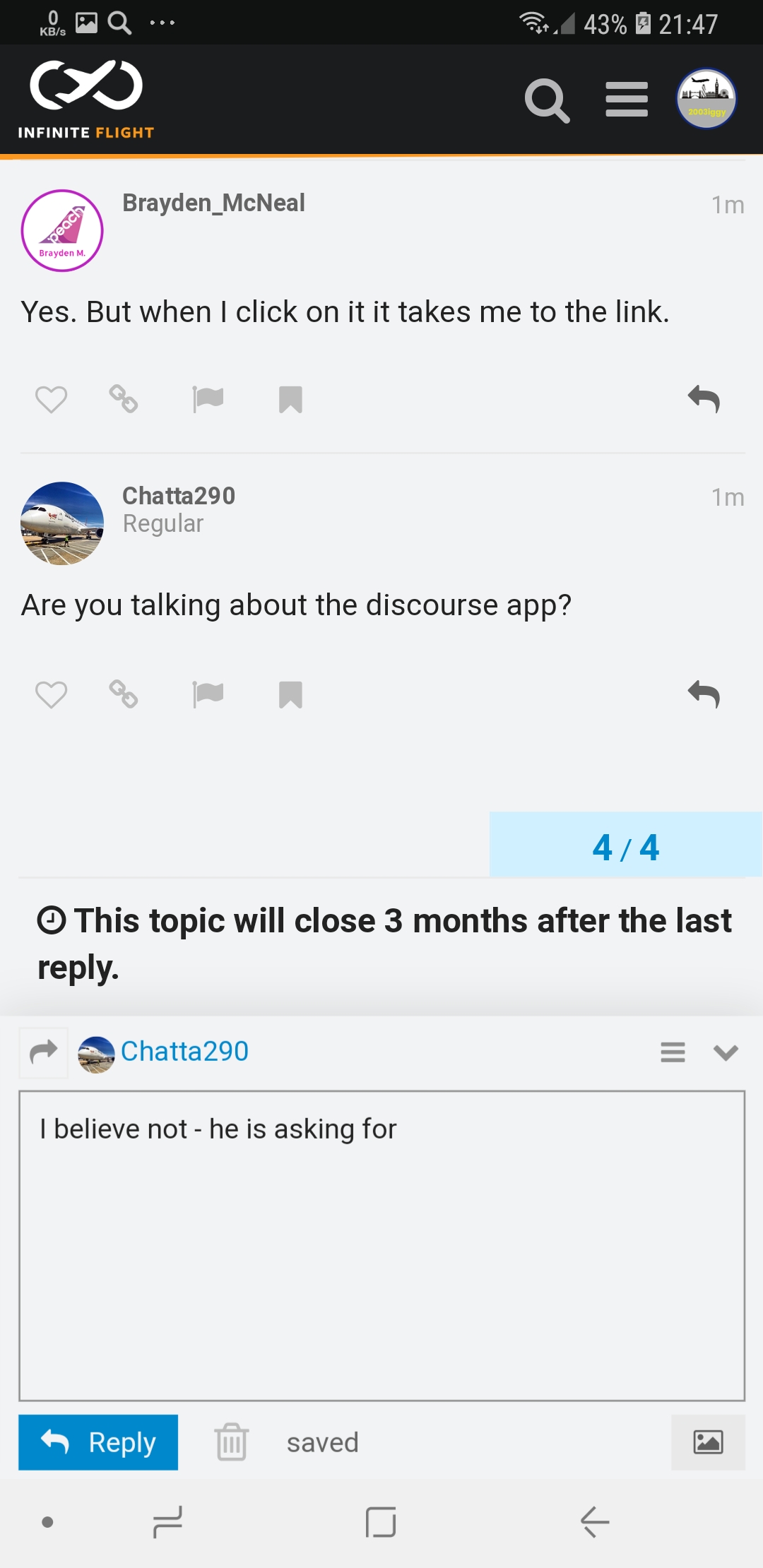The image size is (763, 1568).
Task: Discard draft with trash icon
Action: pyautogui.click(x=232, y=1442)
